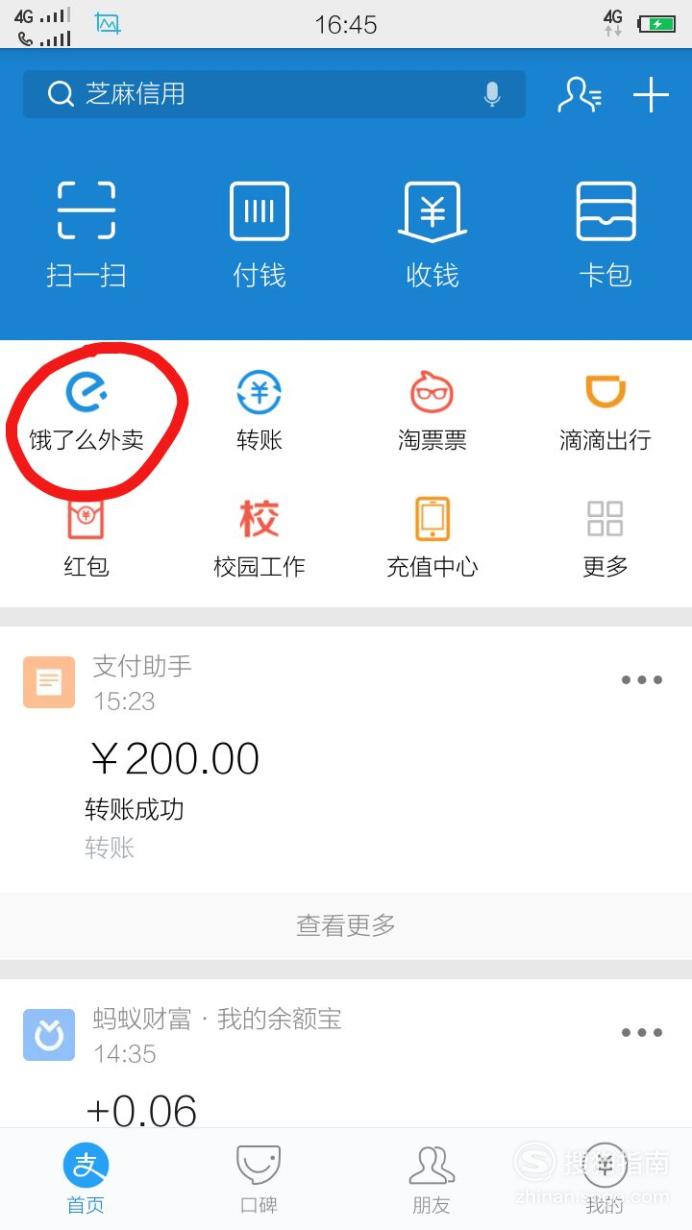Open 收钱 to receive money
Screen dimensions: 692x1230
pos(432,234)
